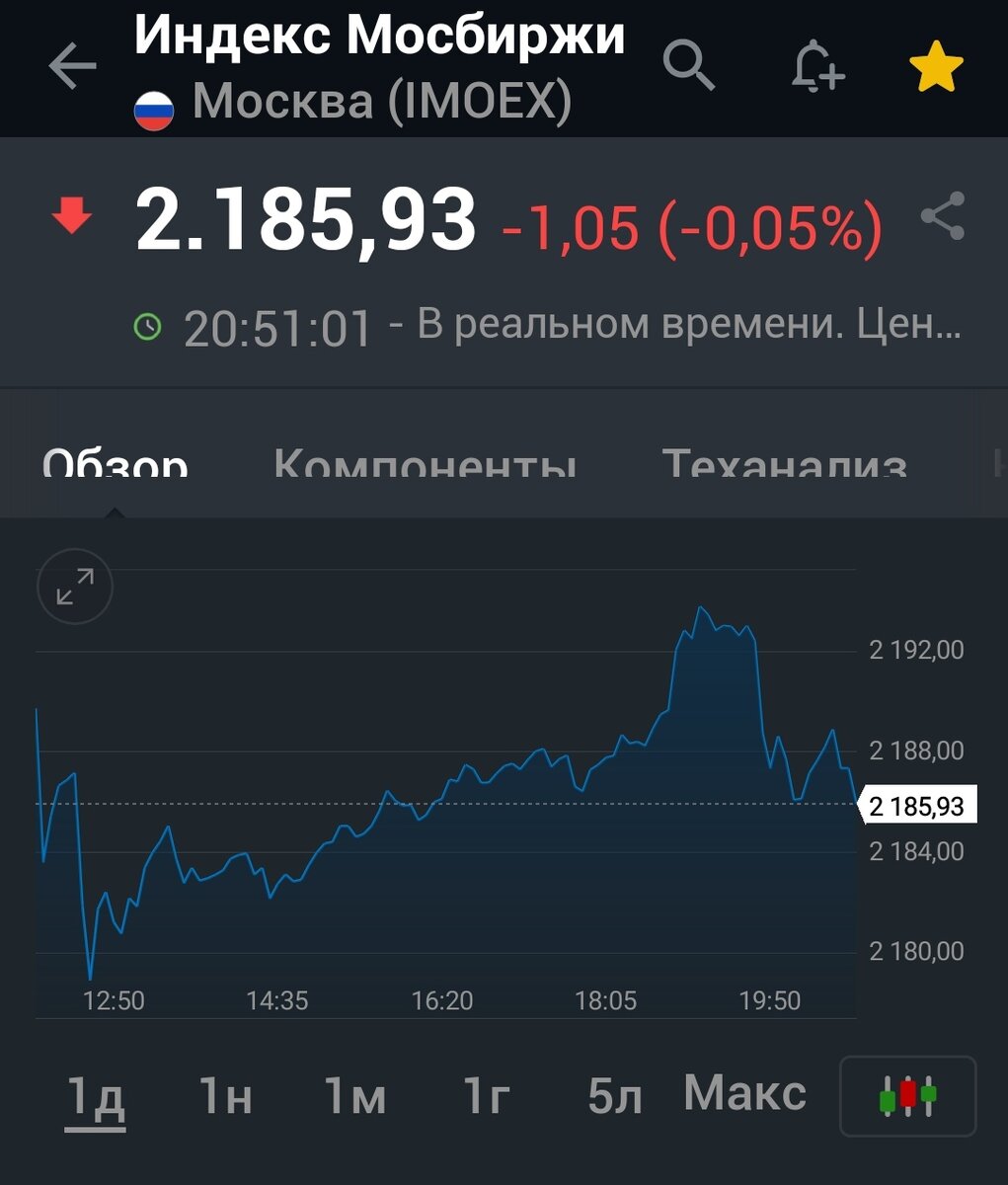Screen dimensions: 1008x1185
Task: Click the Russian flag next to Москва
Action: [x=153, y=107]
